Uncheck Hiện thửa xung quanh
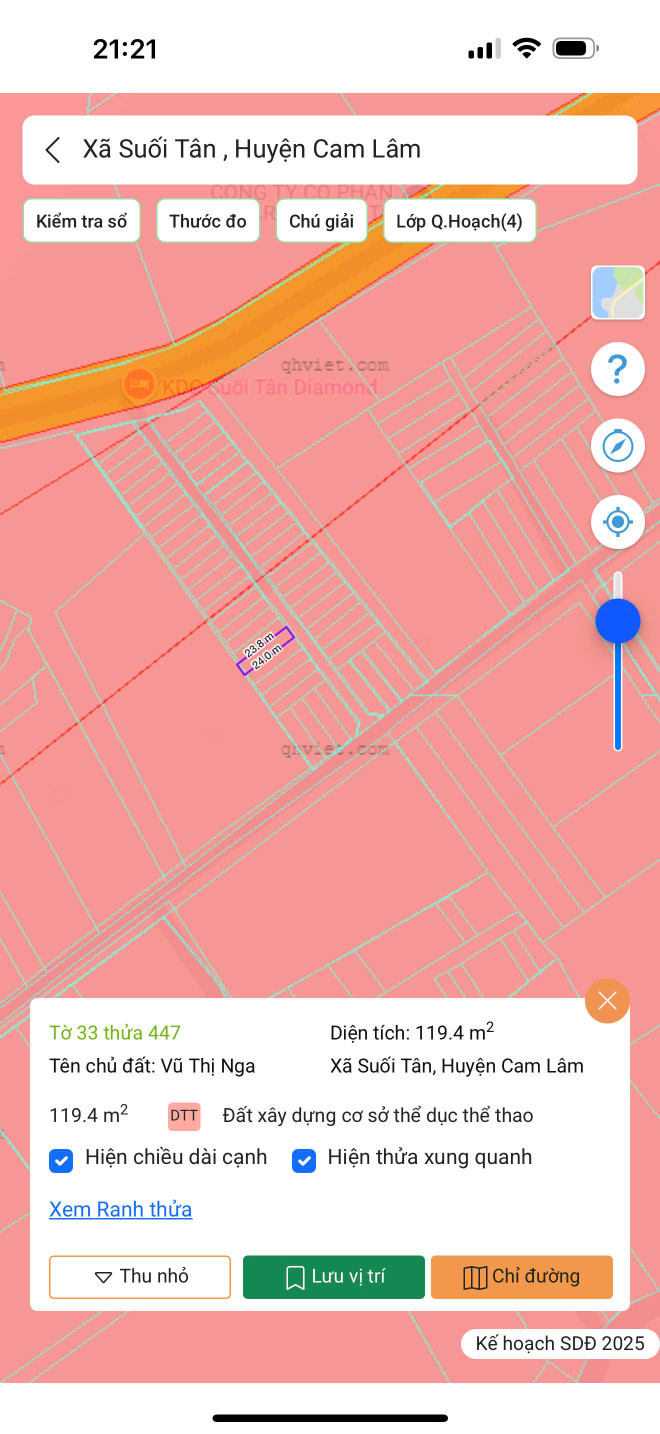This screenshot has height=1434, width=660. pos(304,1160)
